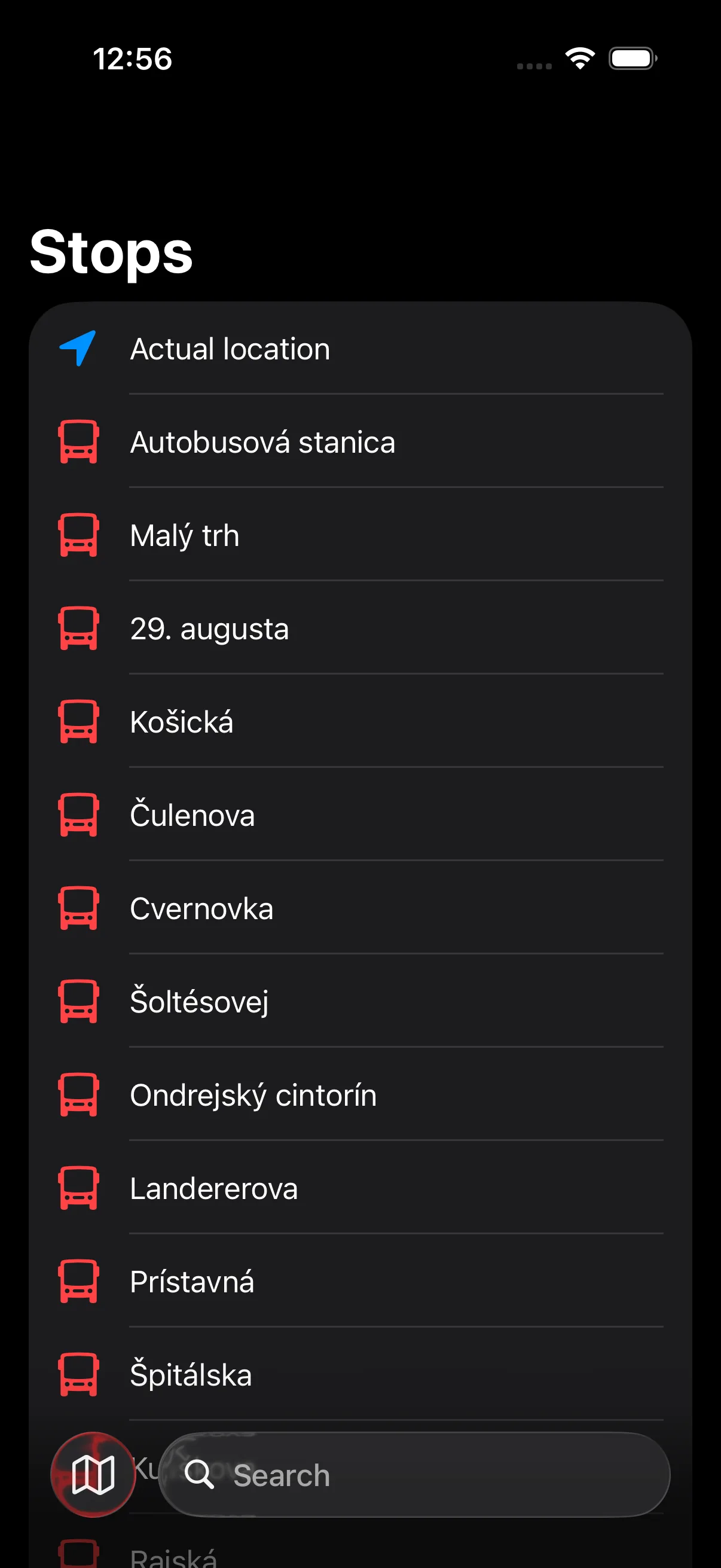Tap the bus icon beside Košická
721x1568 pixels.
[79, 722]
